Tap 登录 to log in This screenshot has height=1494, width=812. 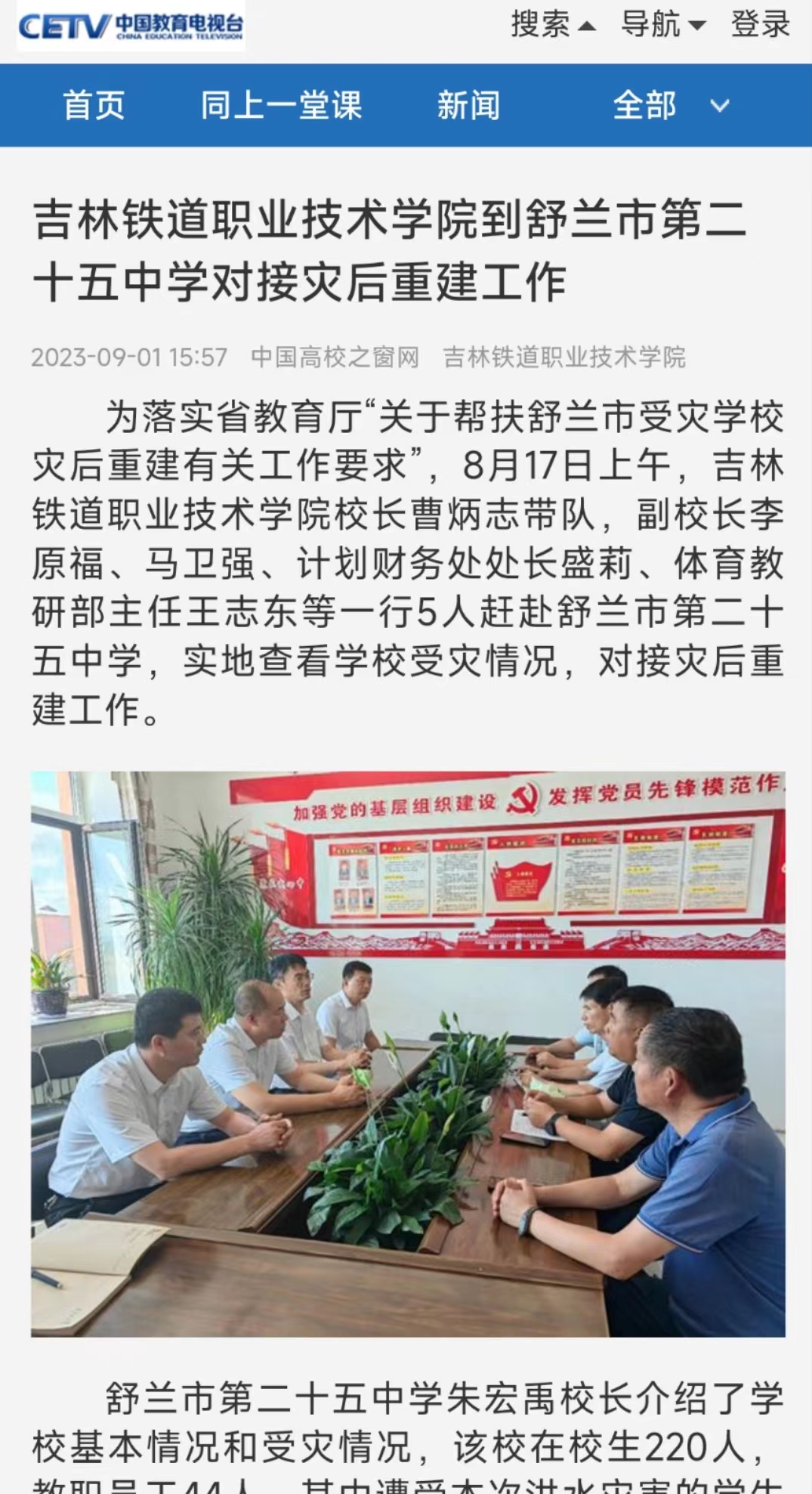click(759, 25)
